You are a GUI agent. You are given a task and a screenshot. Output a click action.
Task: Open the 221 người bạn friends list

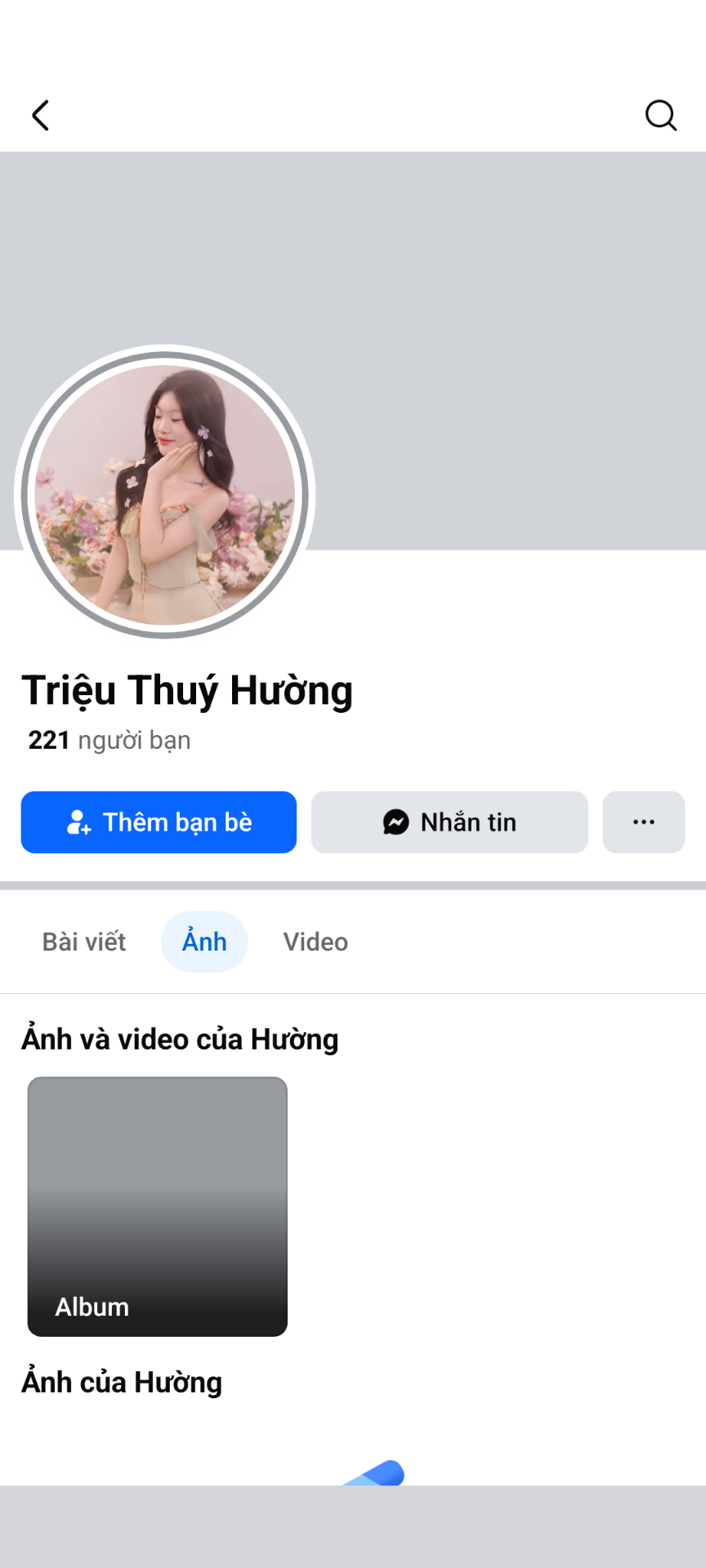(109, 740)
